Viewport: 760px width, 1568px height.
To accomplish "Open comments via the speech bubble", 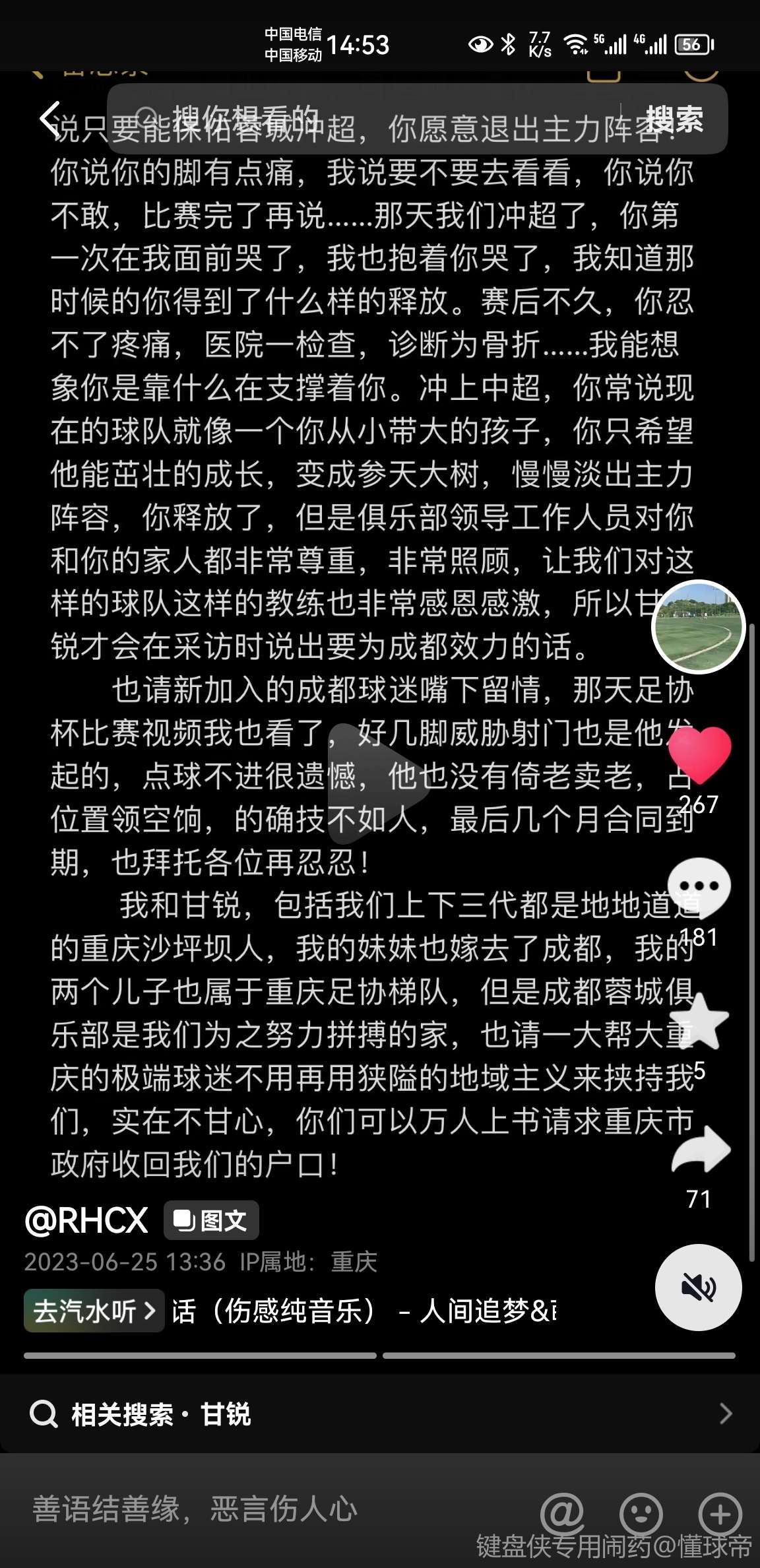I will (x=699, y=886).
